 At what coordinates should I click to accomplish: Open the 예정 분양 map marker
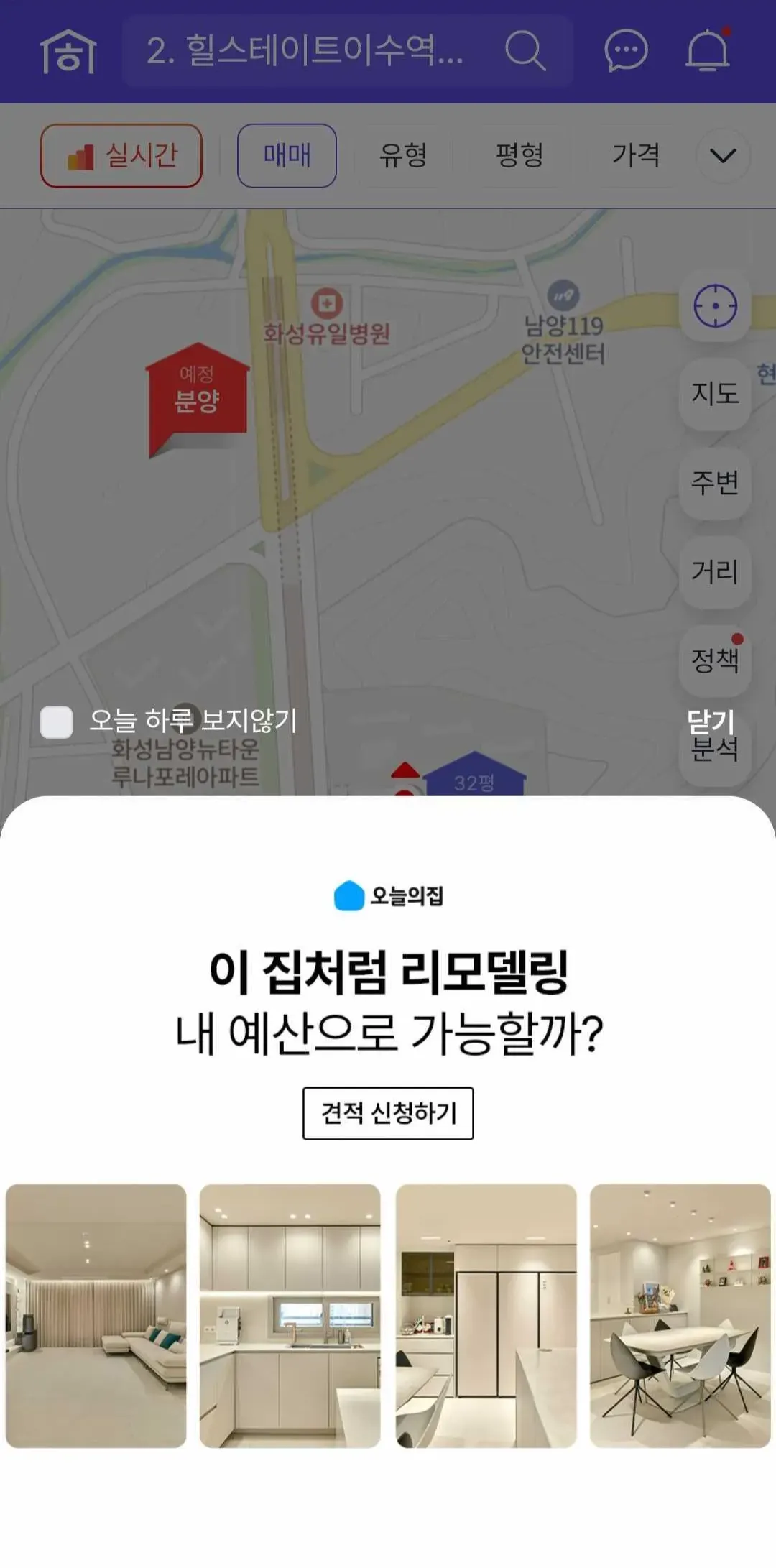coord(197,395)
